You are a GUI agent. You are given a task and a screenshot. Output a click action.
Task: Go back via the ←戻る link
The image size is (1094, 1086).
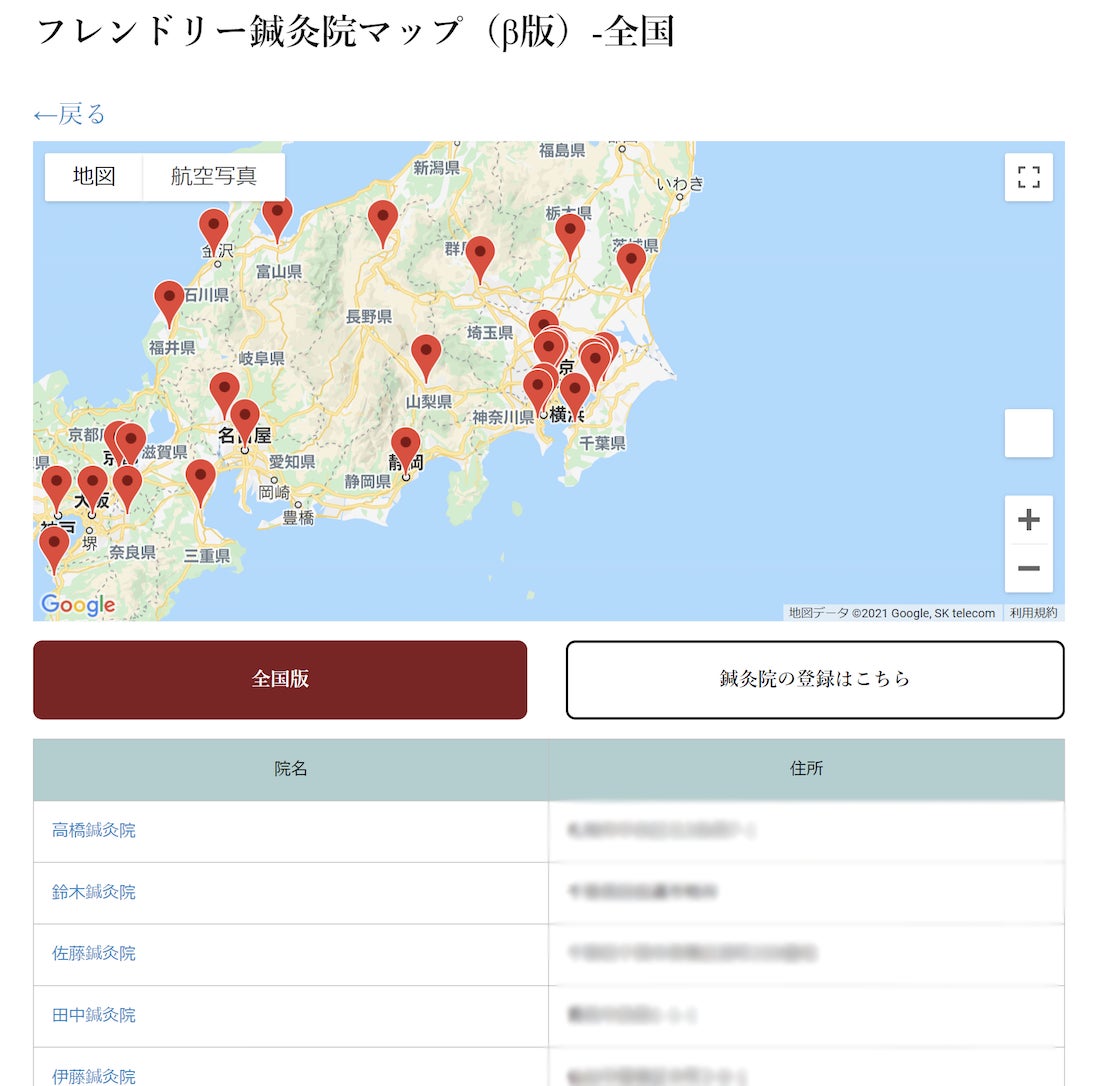tap(69, 114)
